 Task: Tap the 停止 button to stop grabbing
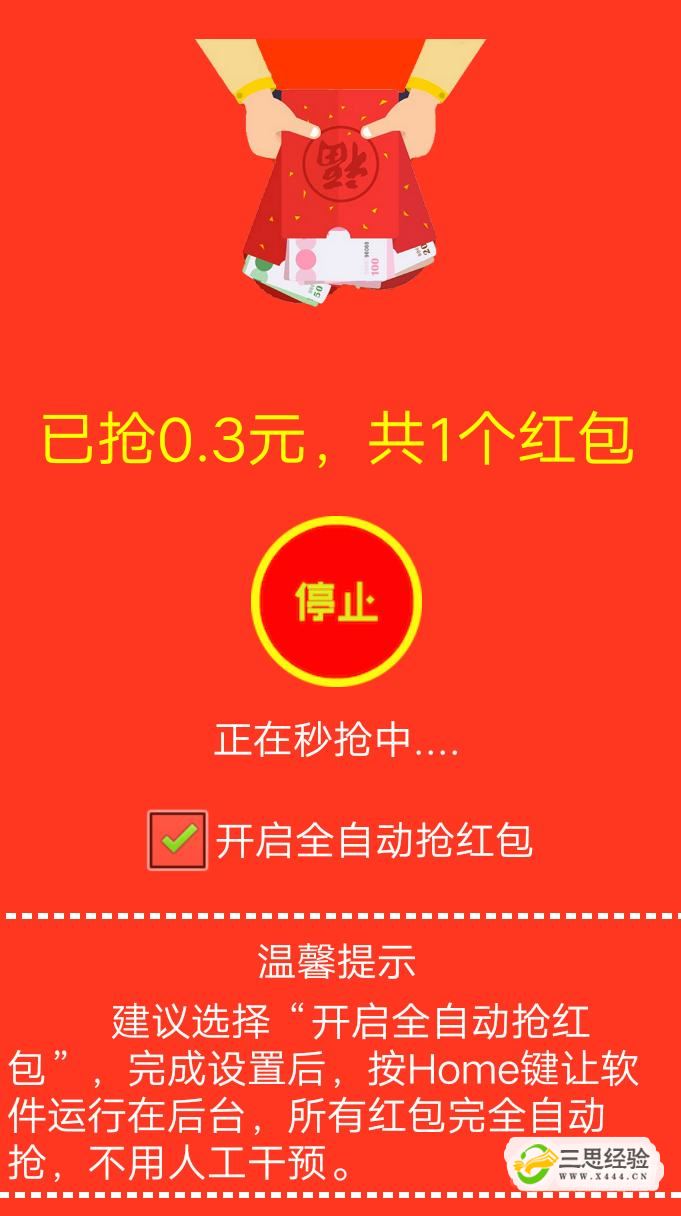click(336, 601)
